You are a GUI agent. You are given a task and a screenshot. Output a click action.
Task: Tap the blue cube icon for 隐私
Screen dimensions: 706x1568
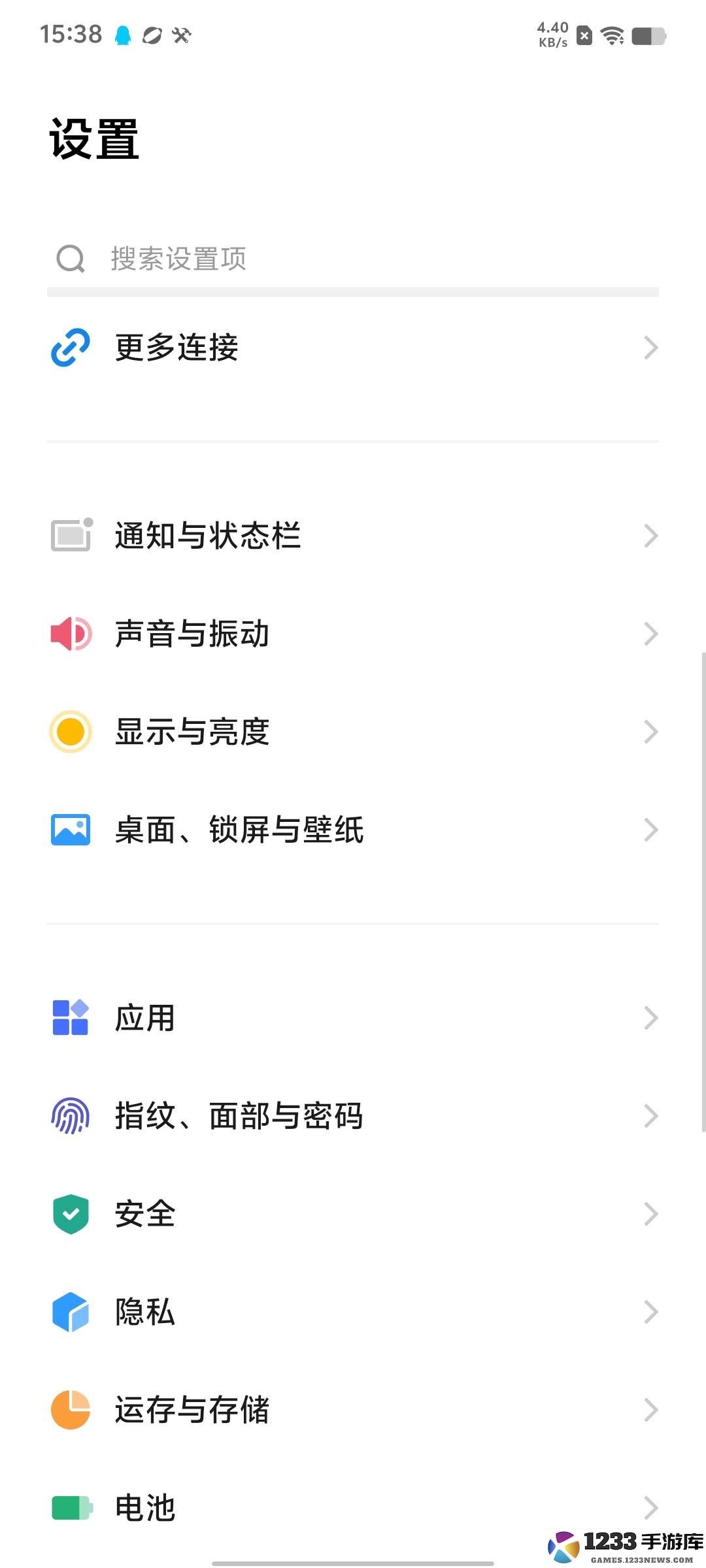pyautogui.click(x=70, y=1311)
